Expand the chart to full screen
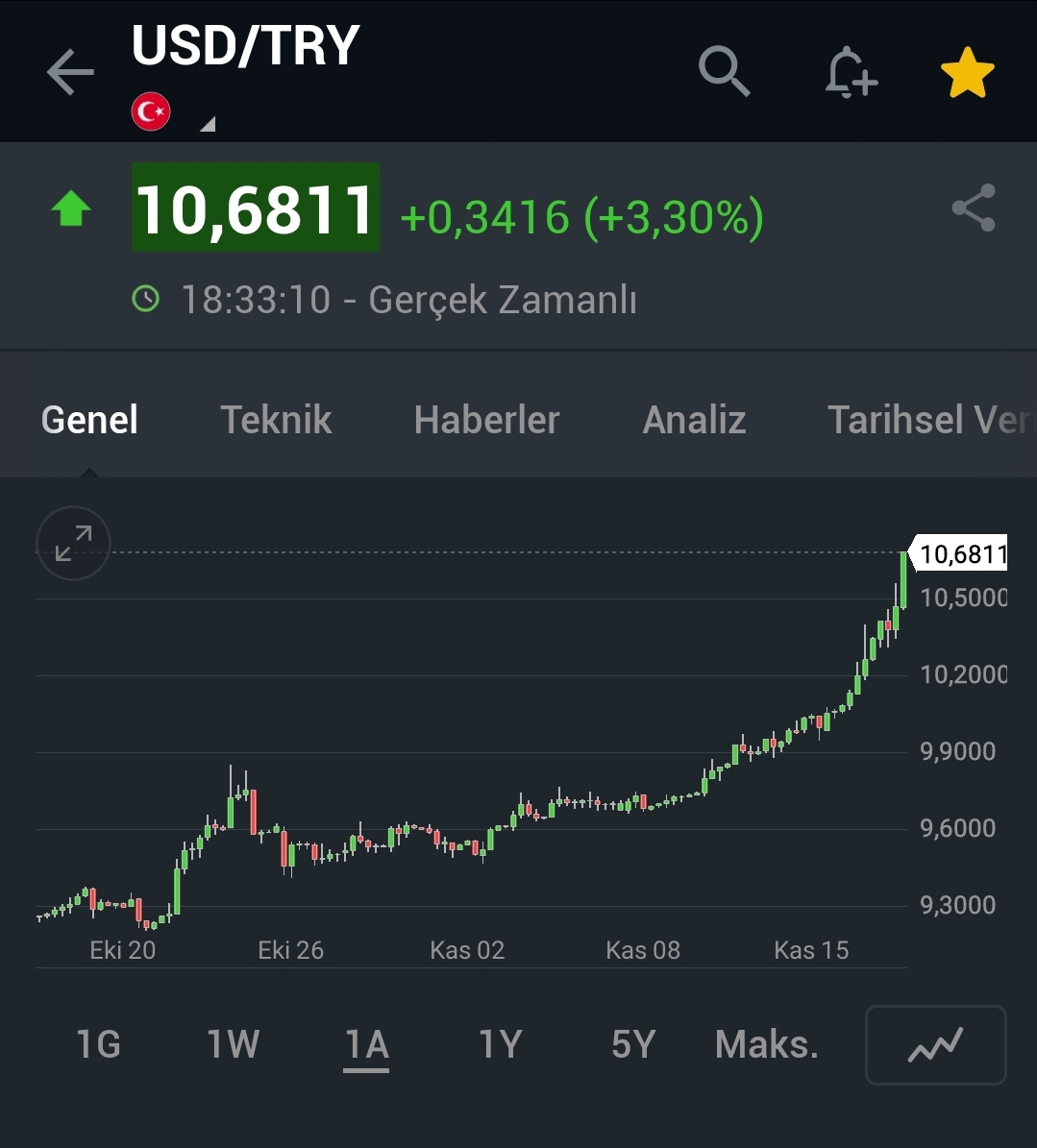 click(x=73, y=543)
